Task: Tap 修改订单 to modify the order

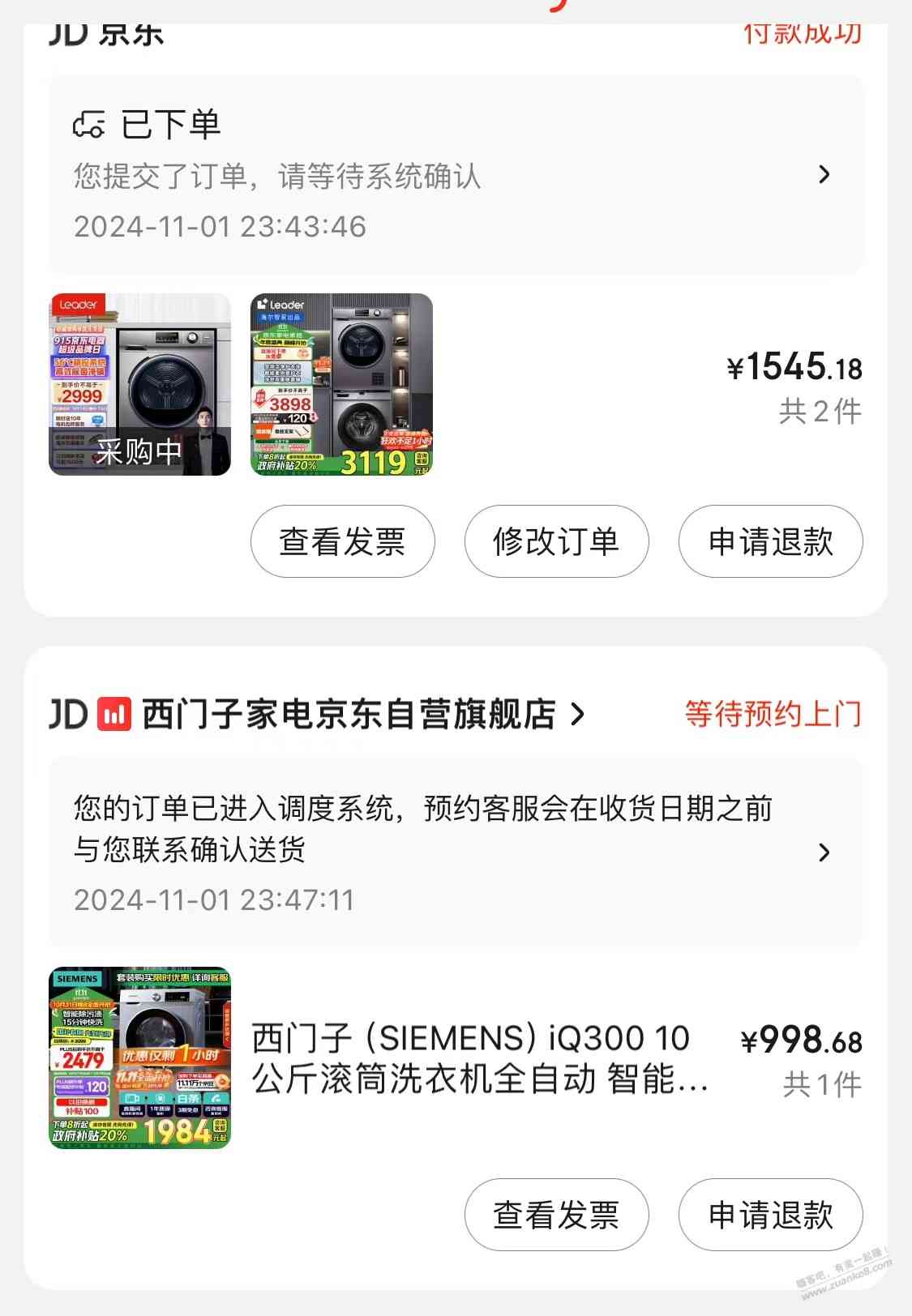Action: click(x=556, y=541)
